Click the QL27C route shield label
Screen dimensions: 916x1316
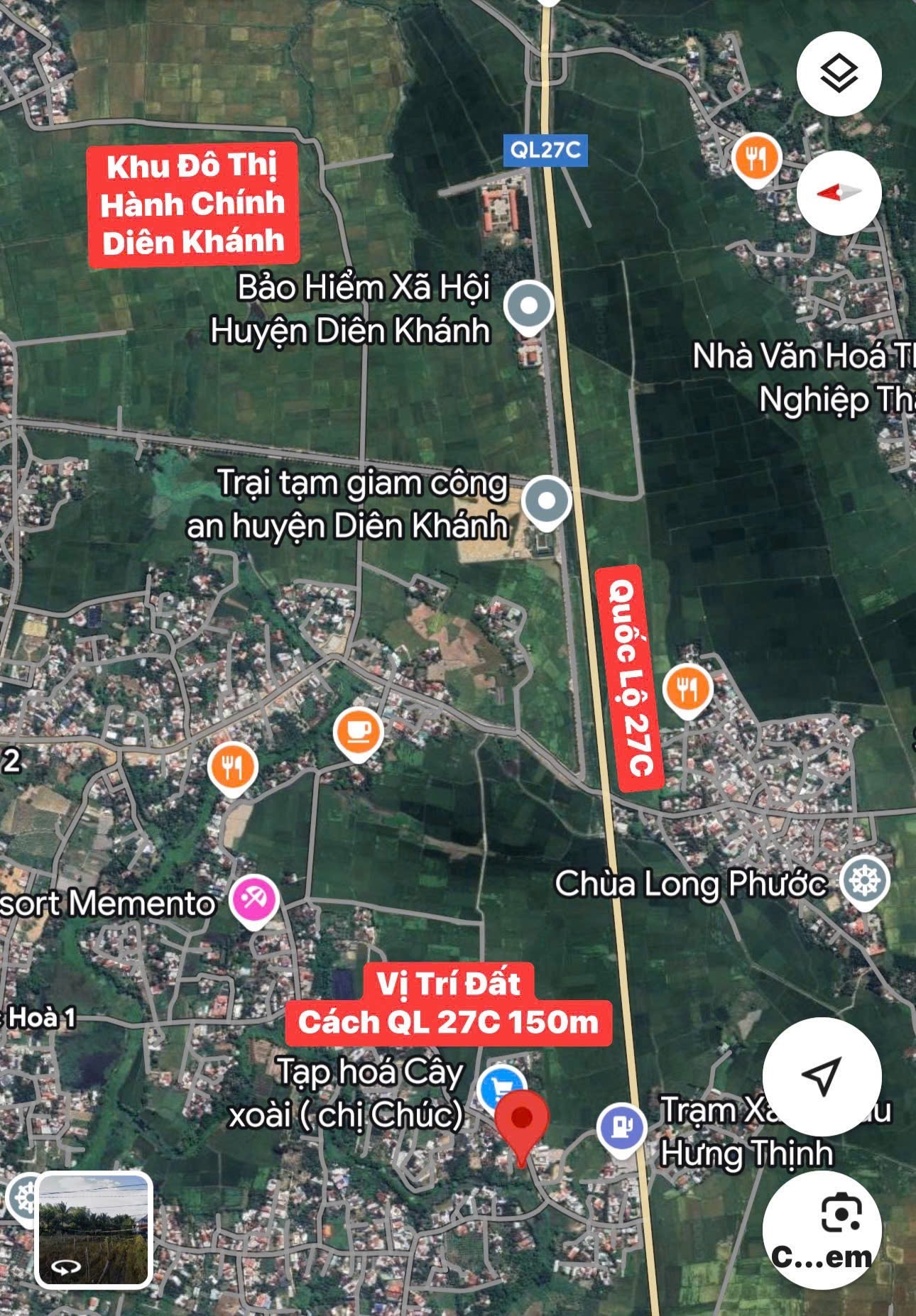pos(547,150)
